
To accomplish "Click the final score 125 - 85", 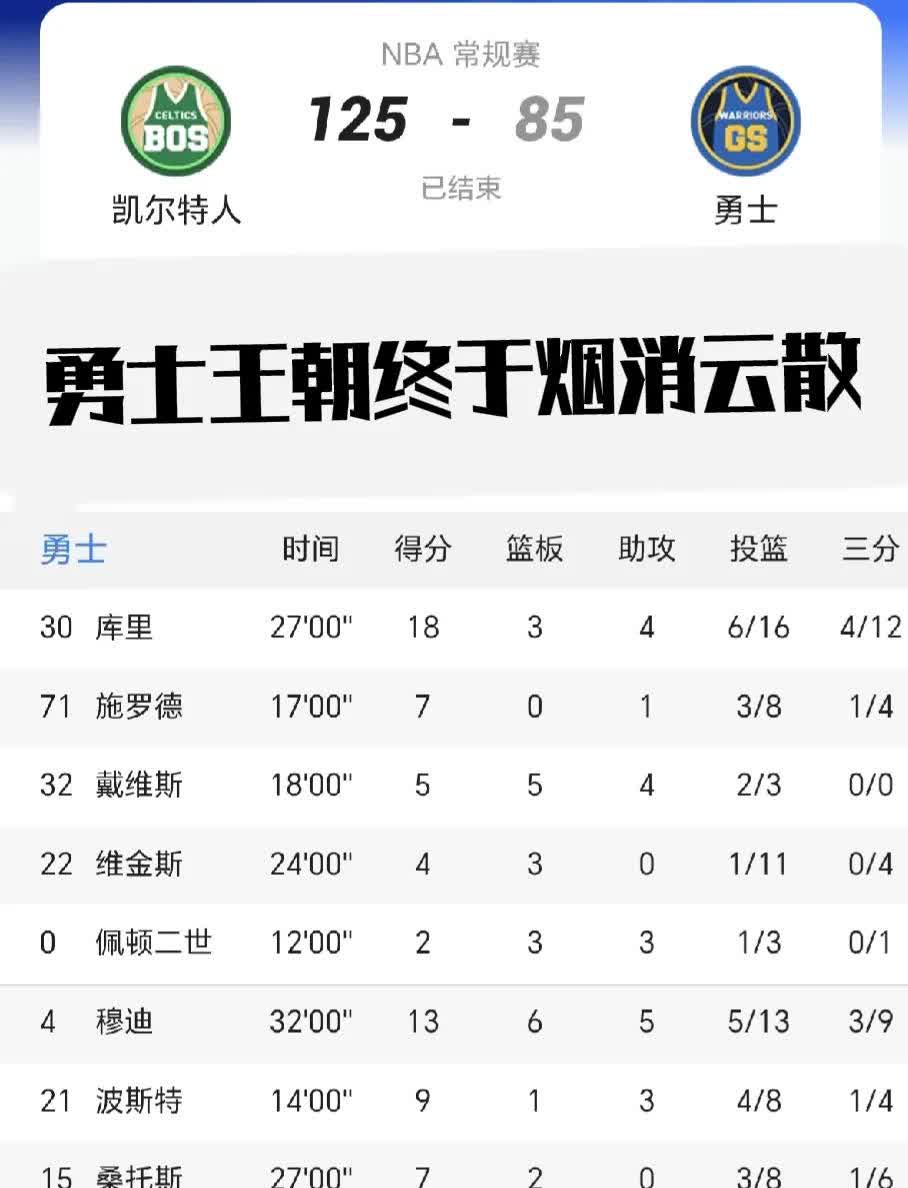I will (460, 120).
